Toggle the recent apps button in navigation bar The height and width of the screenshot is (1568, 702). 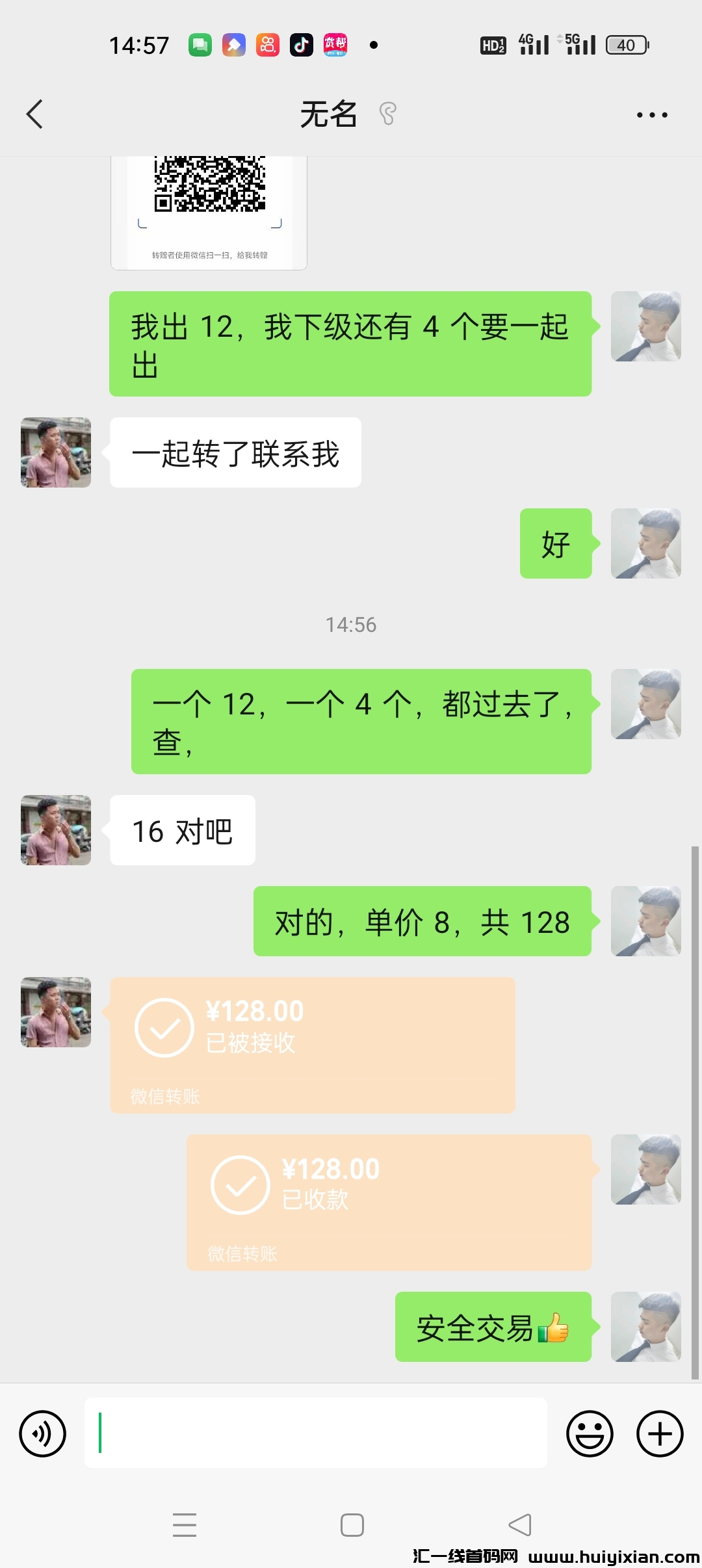click(x=185, y=1524)
